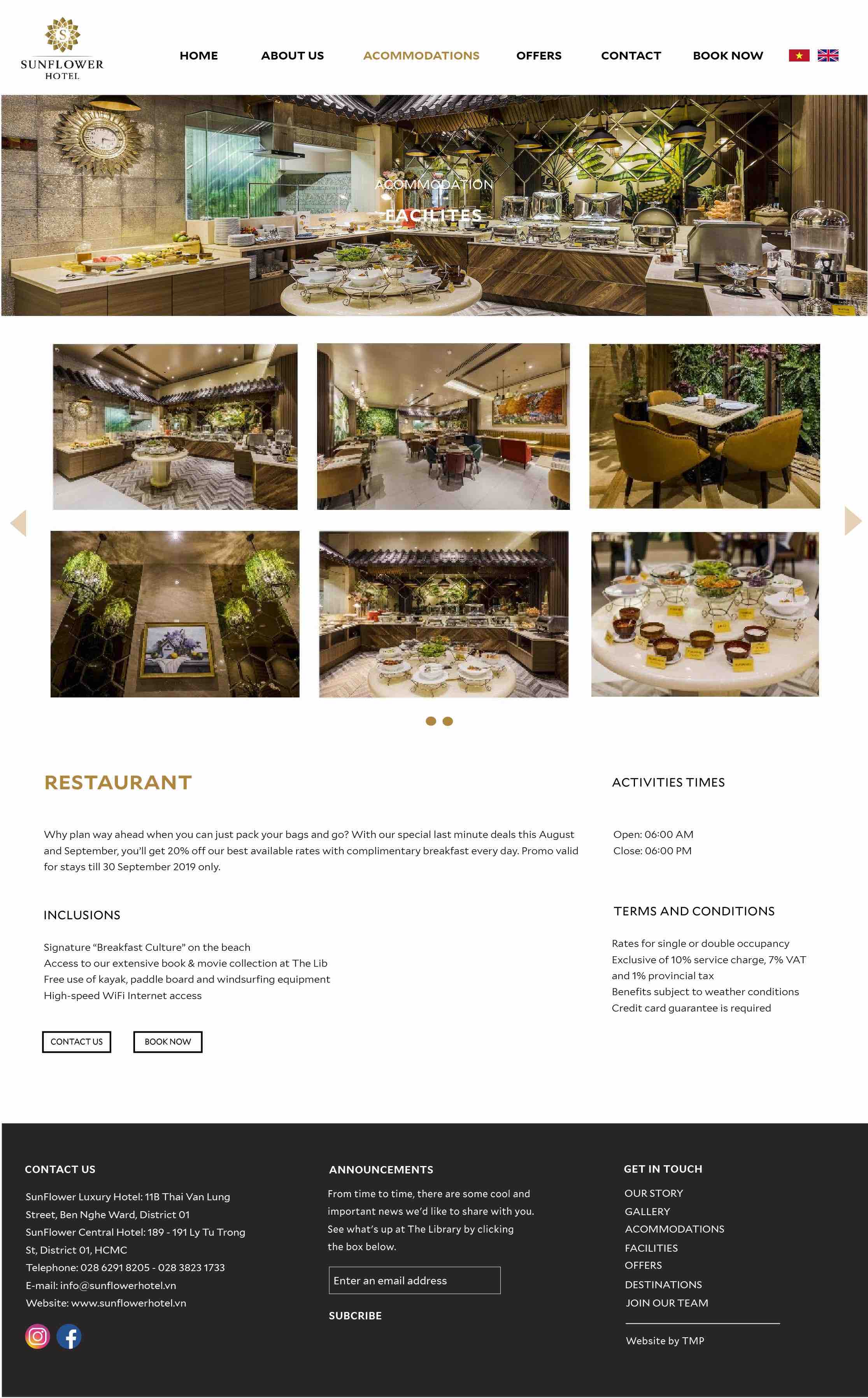Go to the ABOUT US page
Viewport: 868px width, 1398px height.
click(x=292, y=56)
